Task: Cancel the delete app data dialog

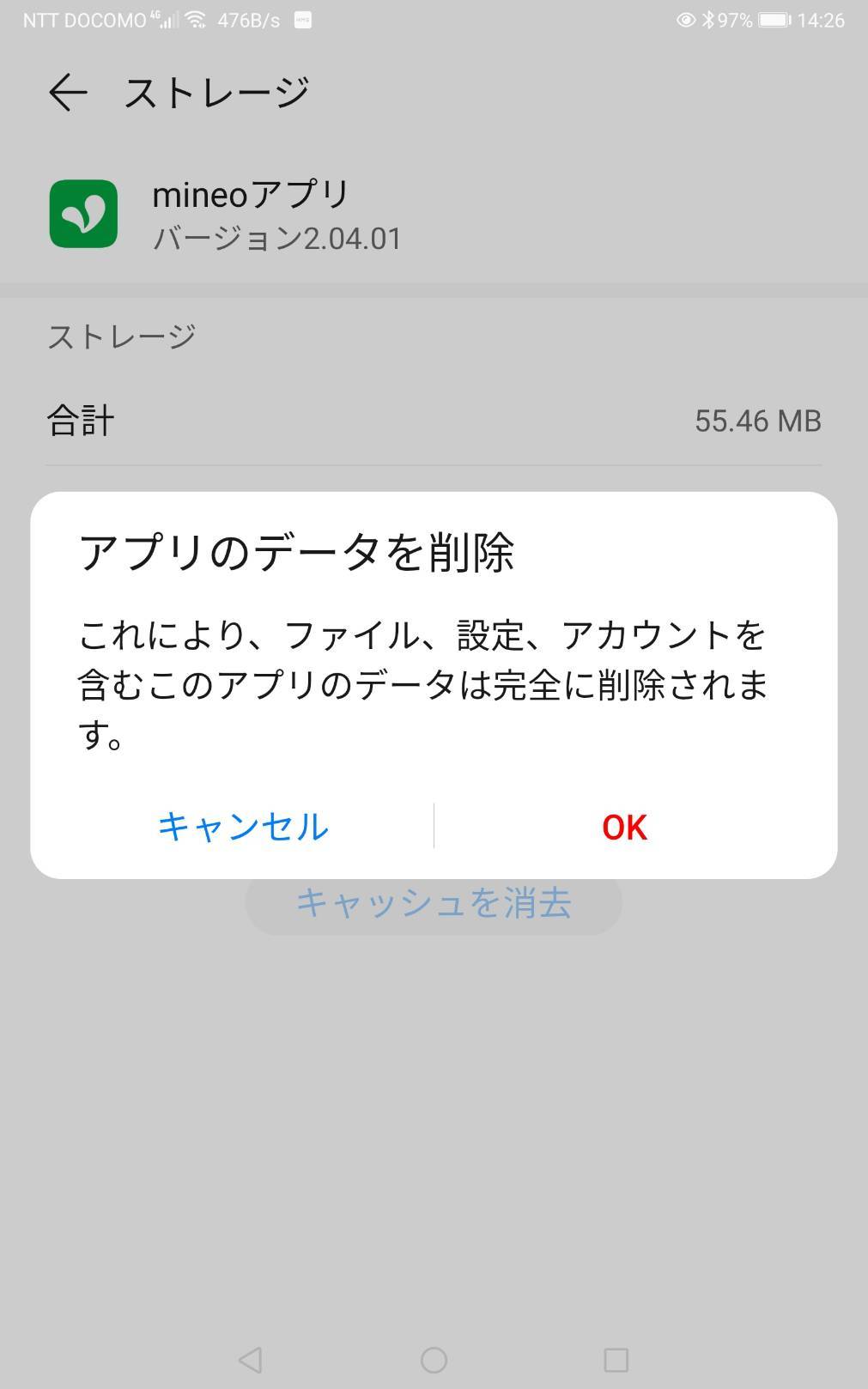Action: click(x=243, y=827)
